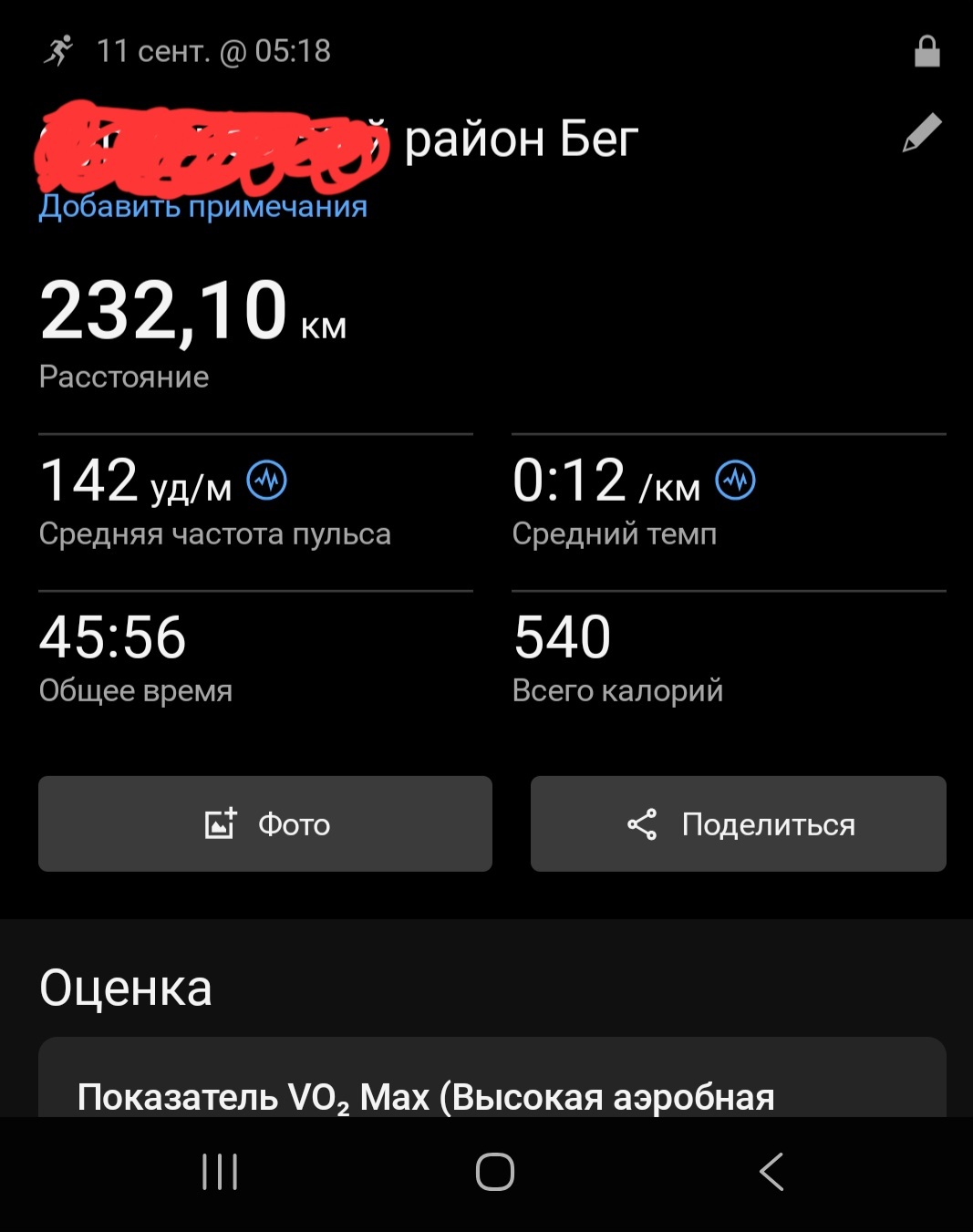Open pace details icon beside 0:12 /км
The width and height of the screenshot is (973, 1232).
pos(735,481)
